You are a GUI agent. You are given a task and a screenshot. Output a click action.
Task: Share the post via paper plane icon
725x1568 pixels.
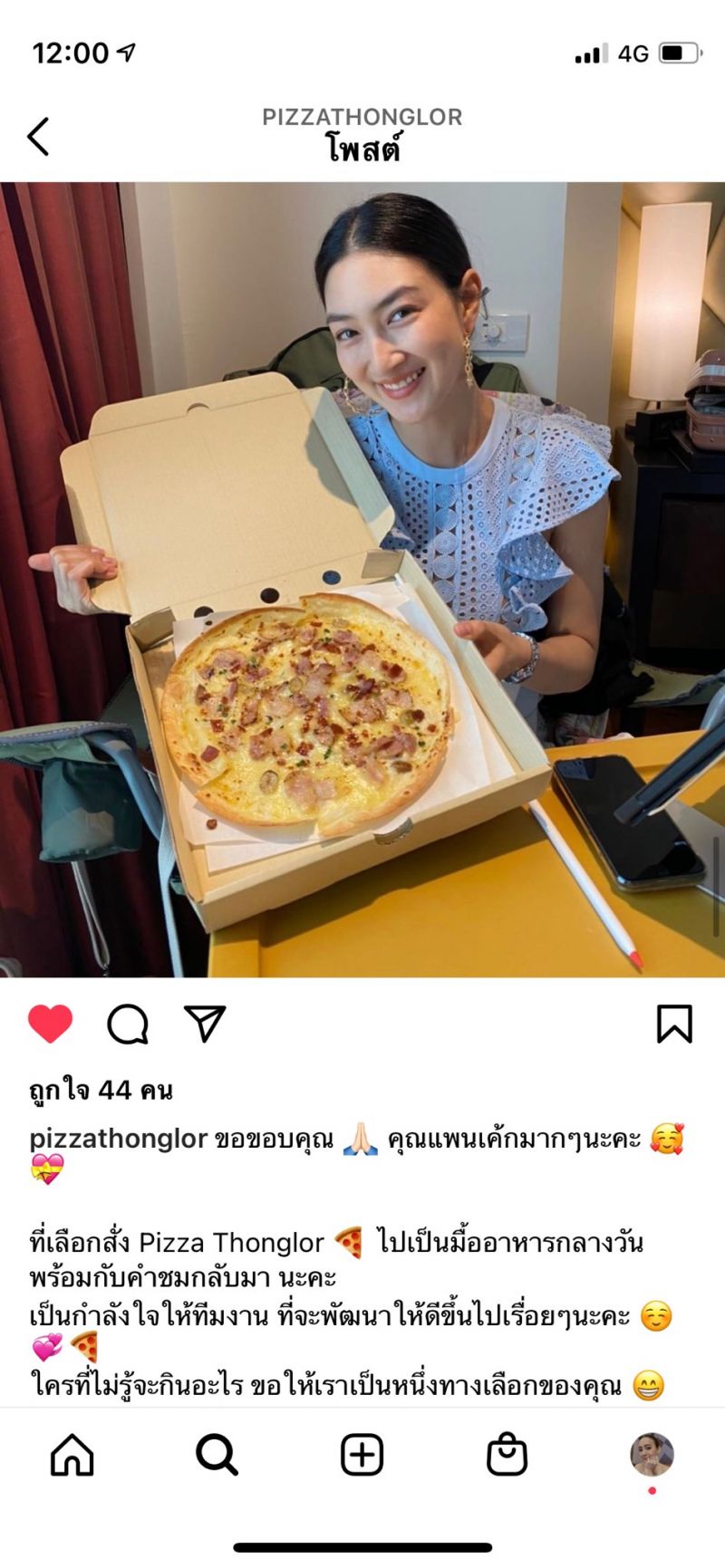205,1024
